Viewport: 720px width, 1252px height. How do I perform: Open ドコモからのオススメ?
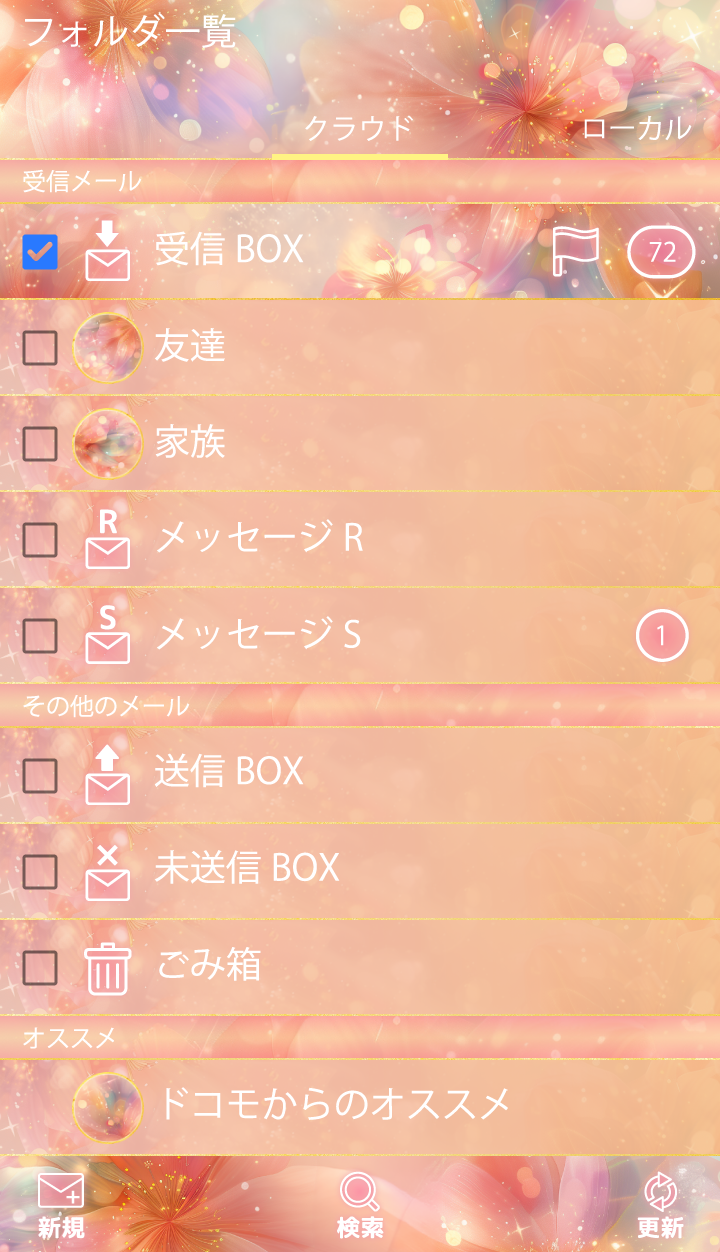[333, 1105]
